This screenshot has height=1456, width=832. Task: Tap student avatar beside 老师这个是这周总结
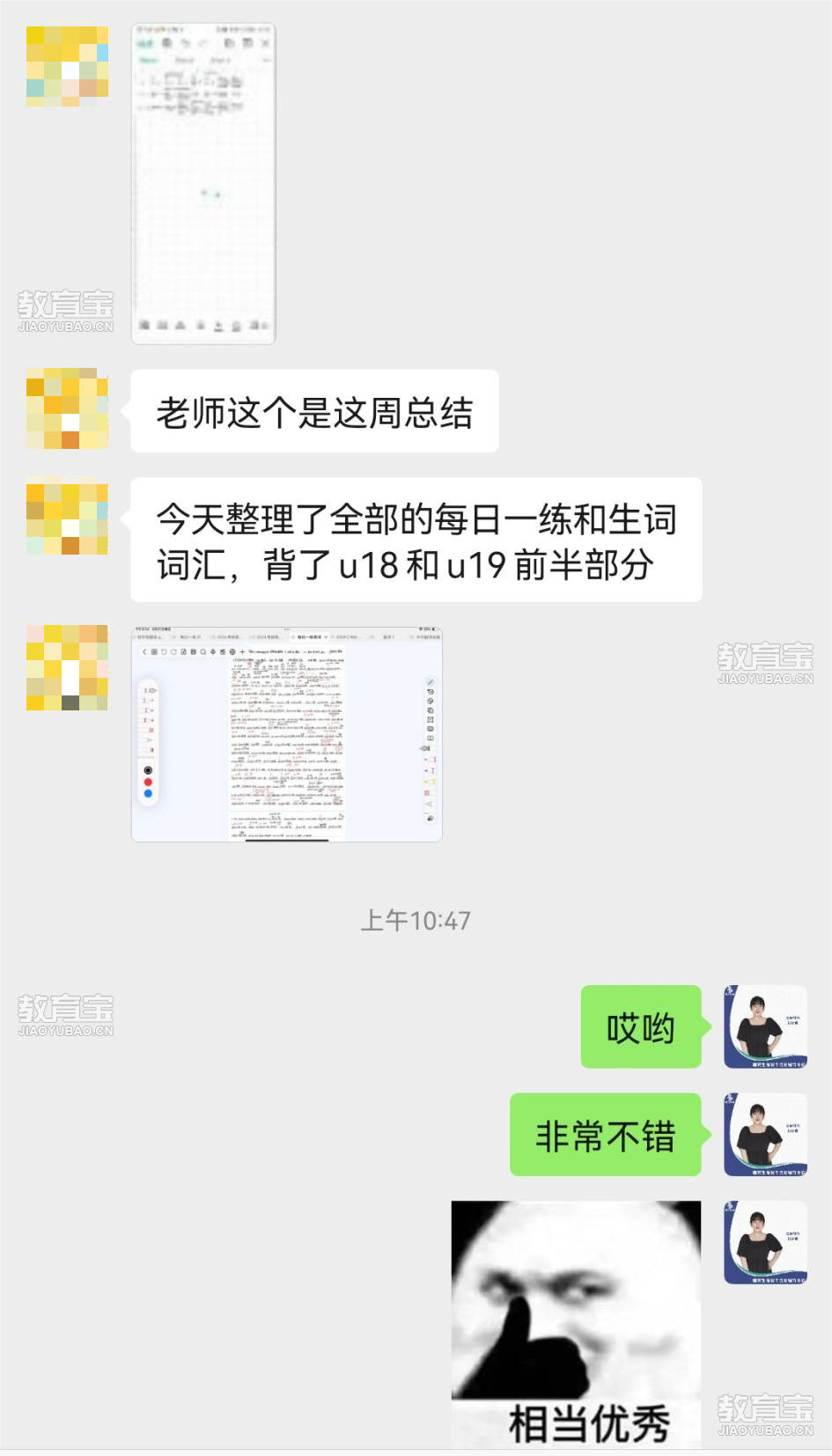pos(67,408)
